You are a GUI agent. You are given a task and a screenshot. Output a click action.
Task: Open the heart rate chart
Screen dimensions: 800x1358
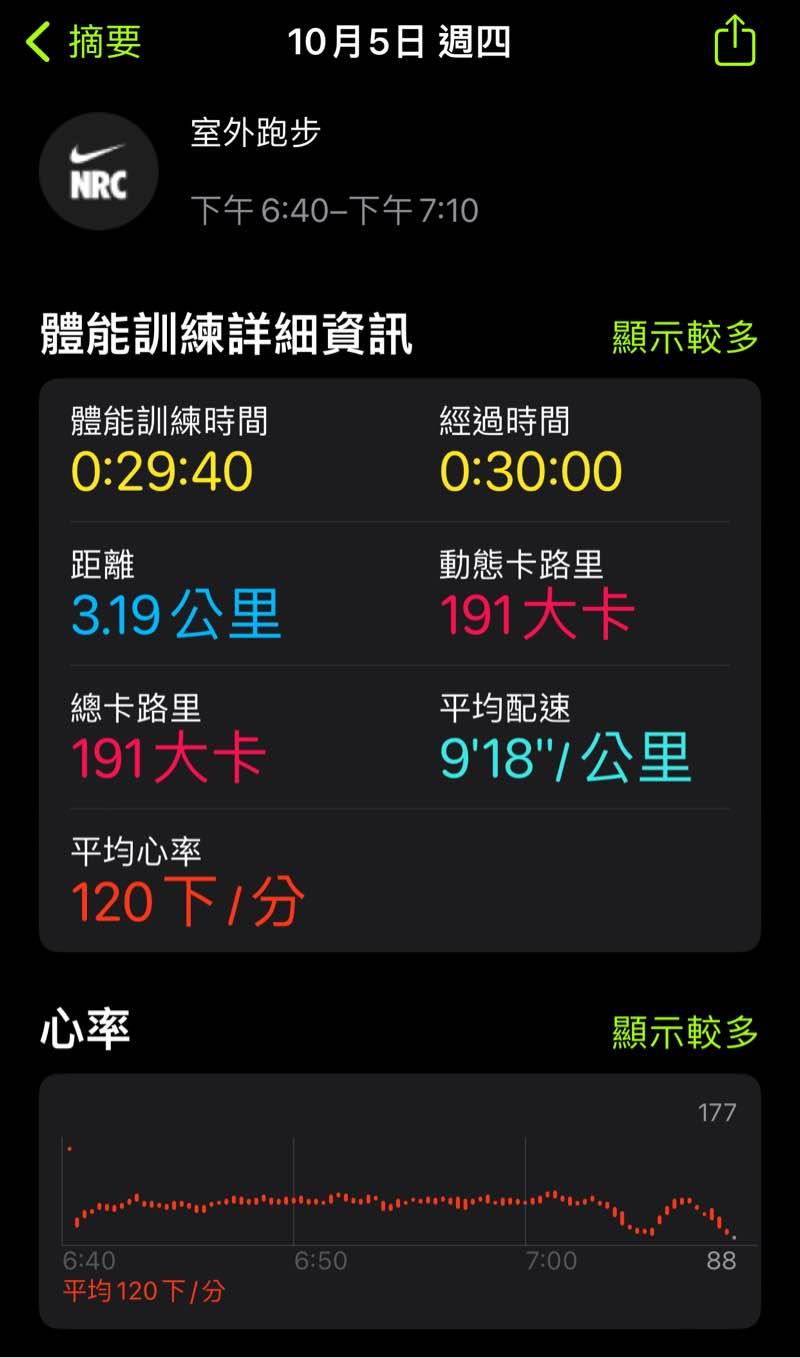(400, 1200)
